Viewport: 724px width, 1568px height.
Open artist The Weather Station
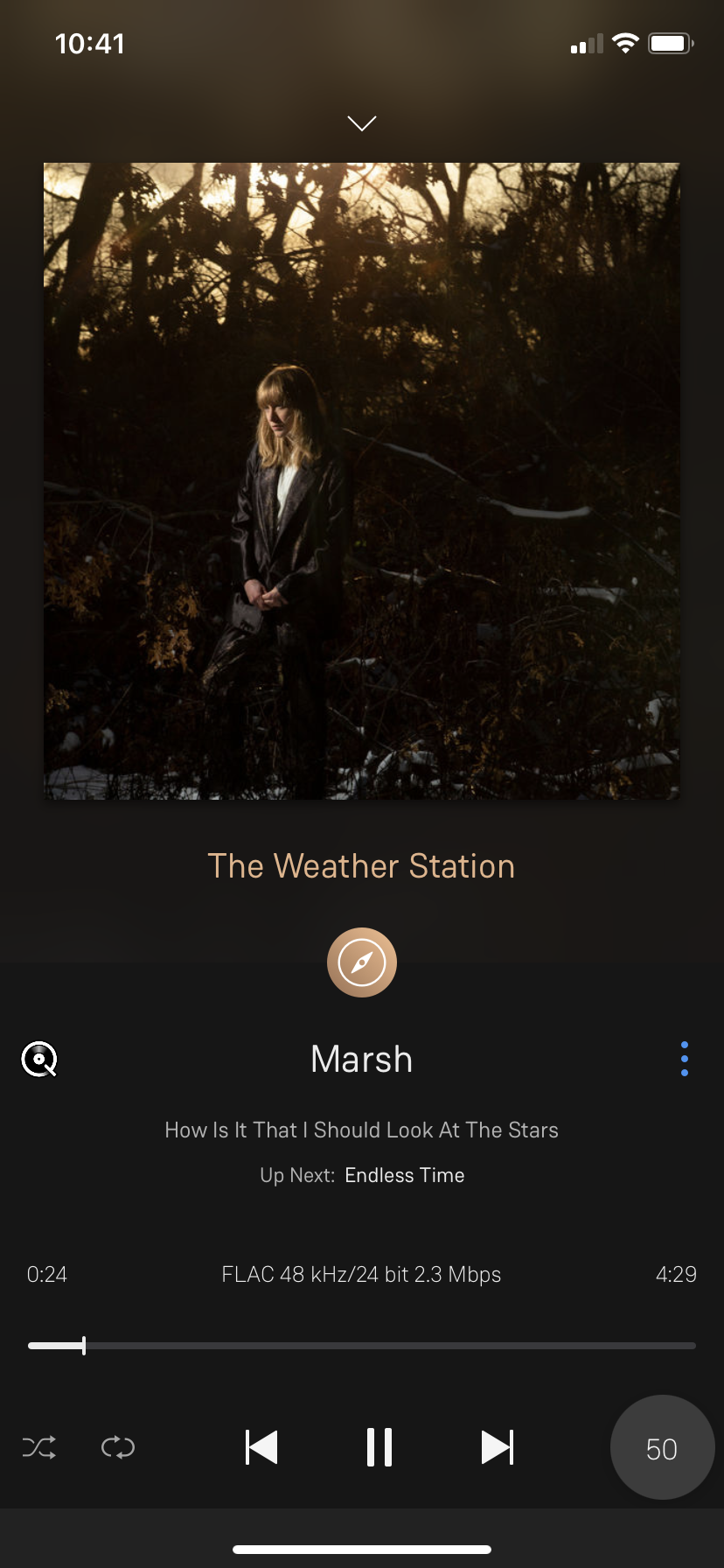[361, 866]
